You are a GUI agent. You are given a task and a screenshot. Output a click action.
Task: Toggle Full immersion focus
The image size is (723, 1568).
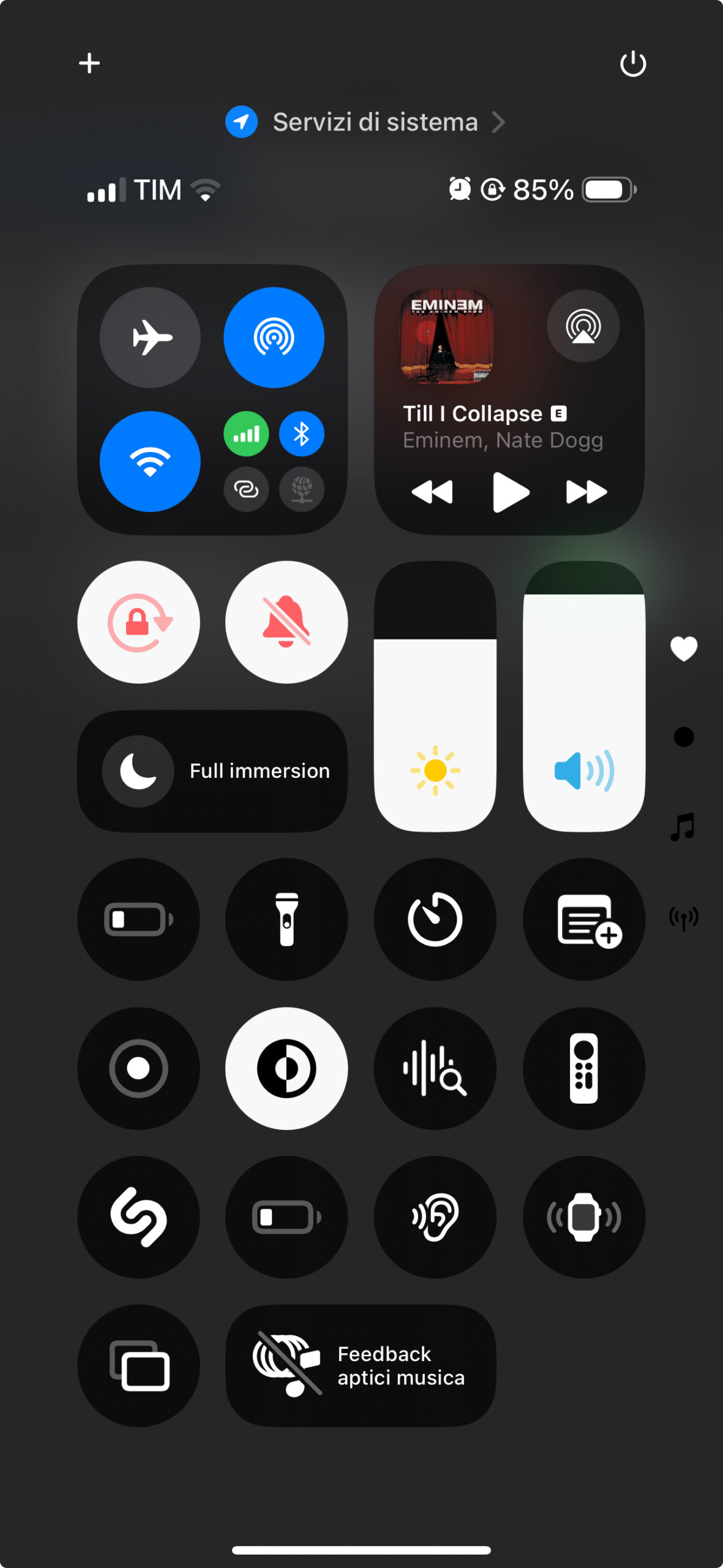[x=212, y=771]
